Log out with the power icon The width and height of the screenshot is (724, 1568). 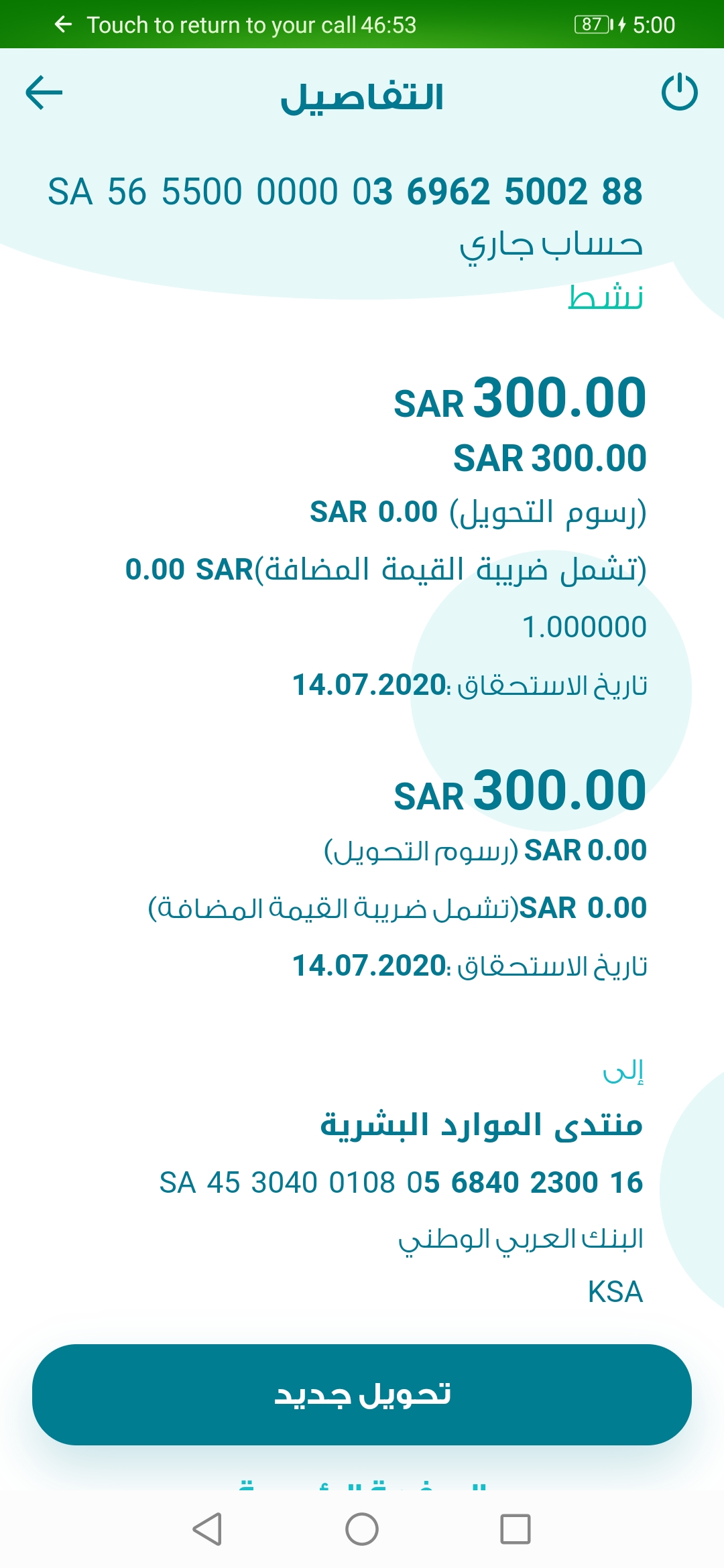pos(679,92)
